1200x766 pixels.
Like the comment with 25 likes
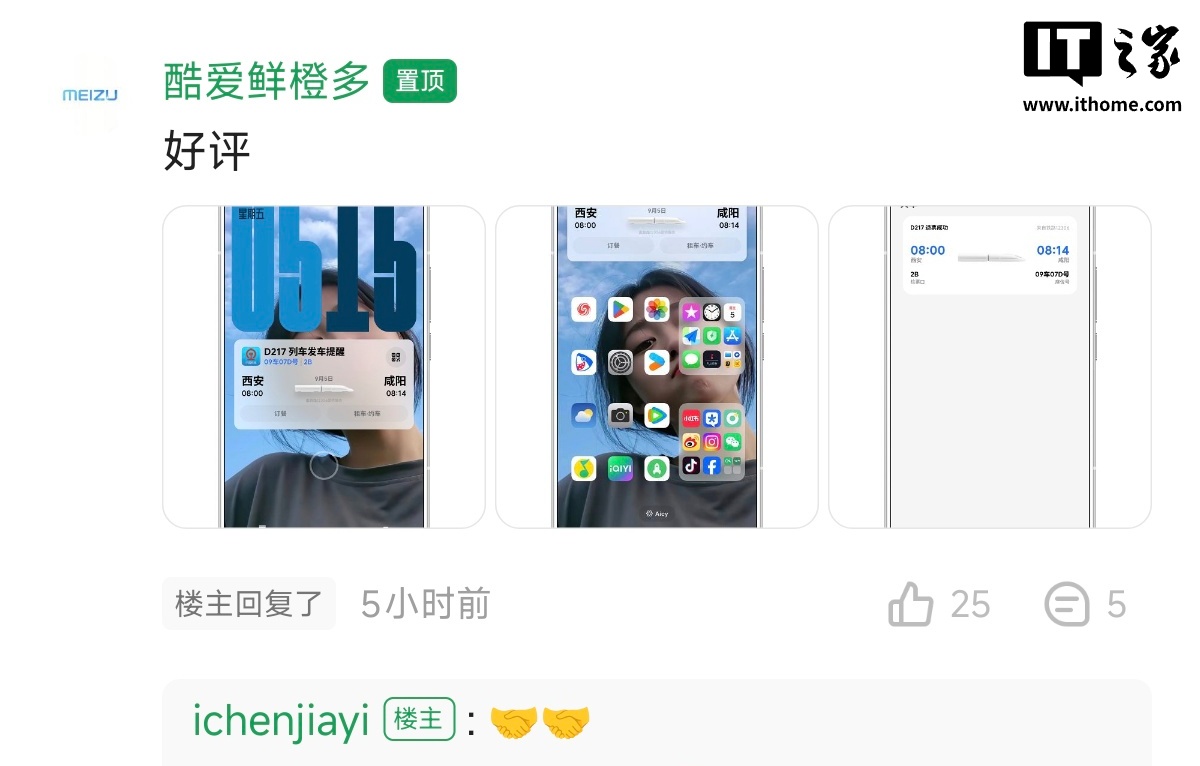pos(911,604)
